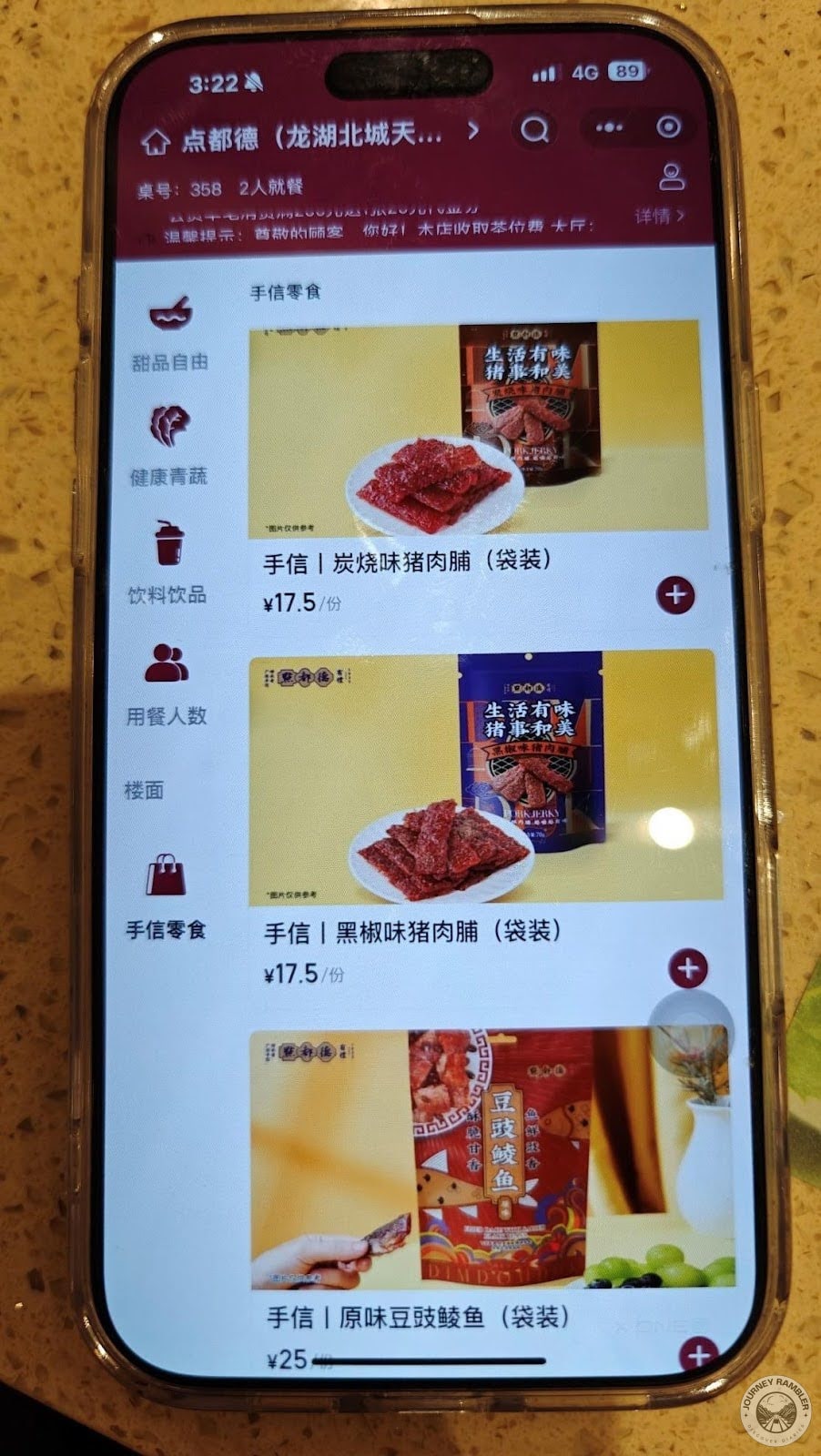
Task: Open the 炭烧味猪肉脯 product image
Action: [x=477, y=428]
